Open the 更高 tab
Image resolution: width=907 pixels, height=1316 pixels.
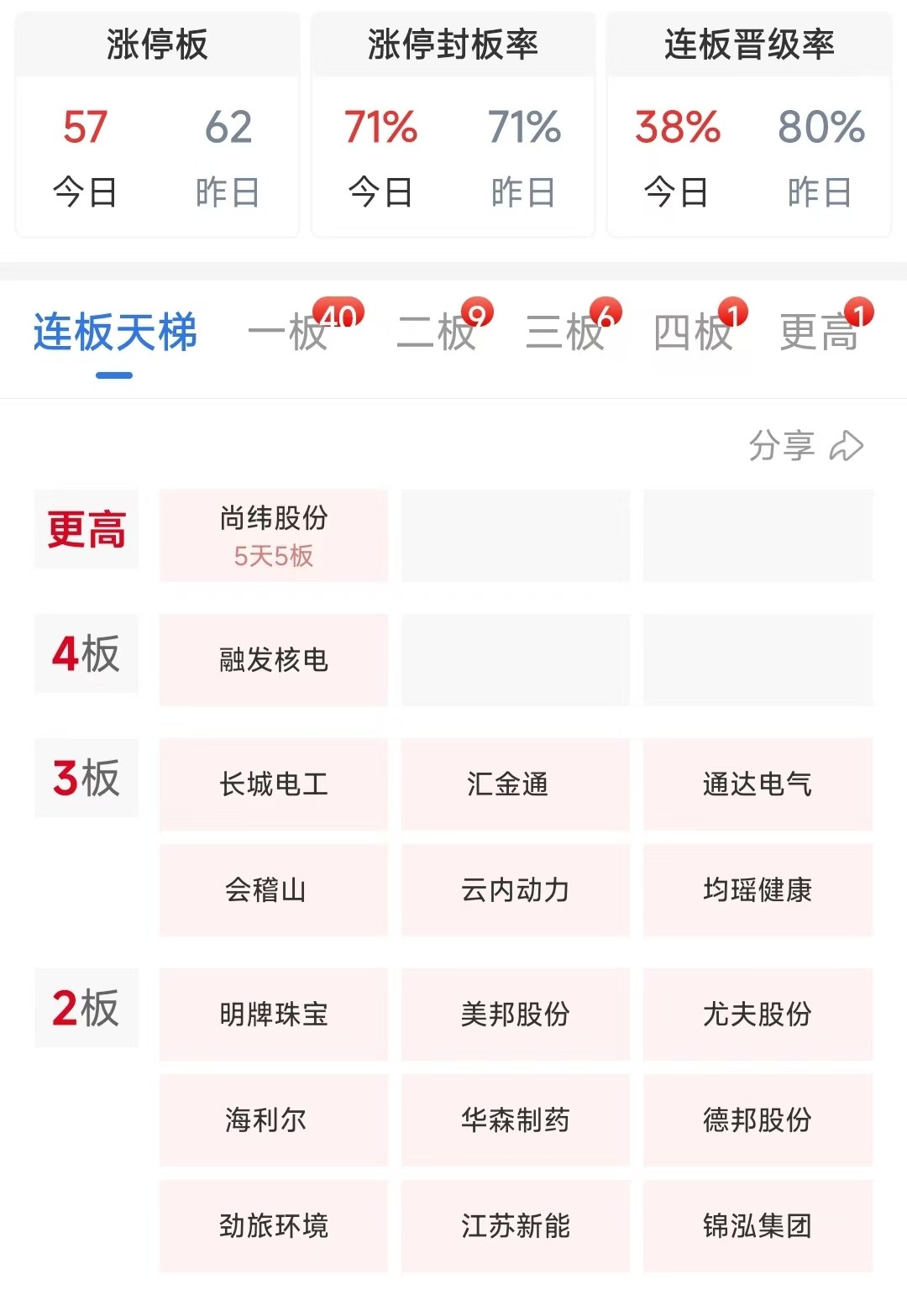pos(819,333)
